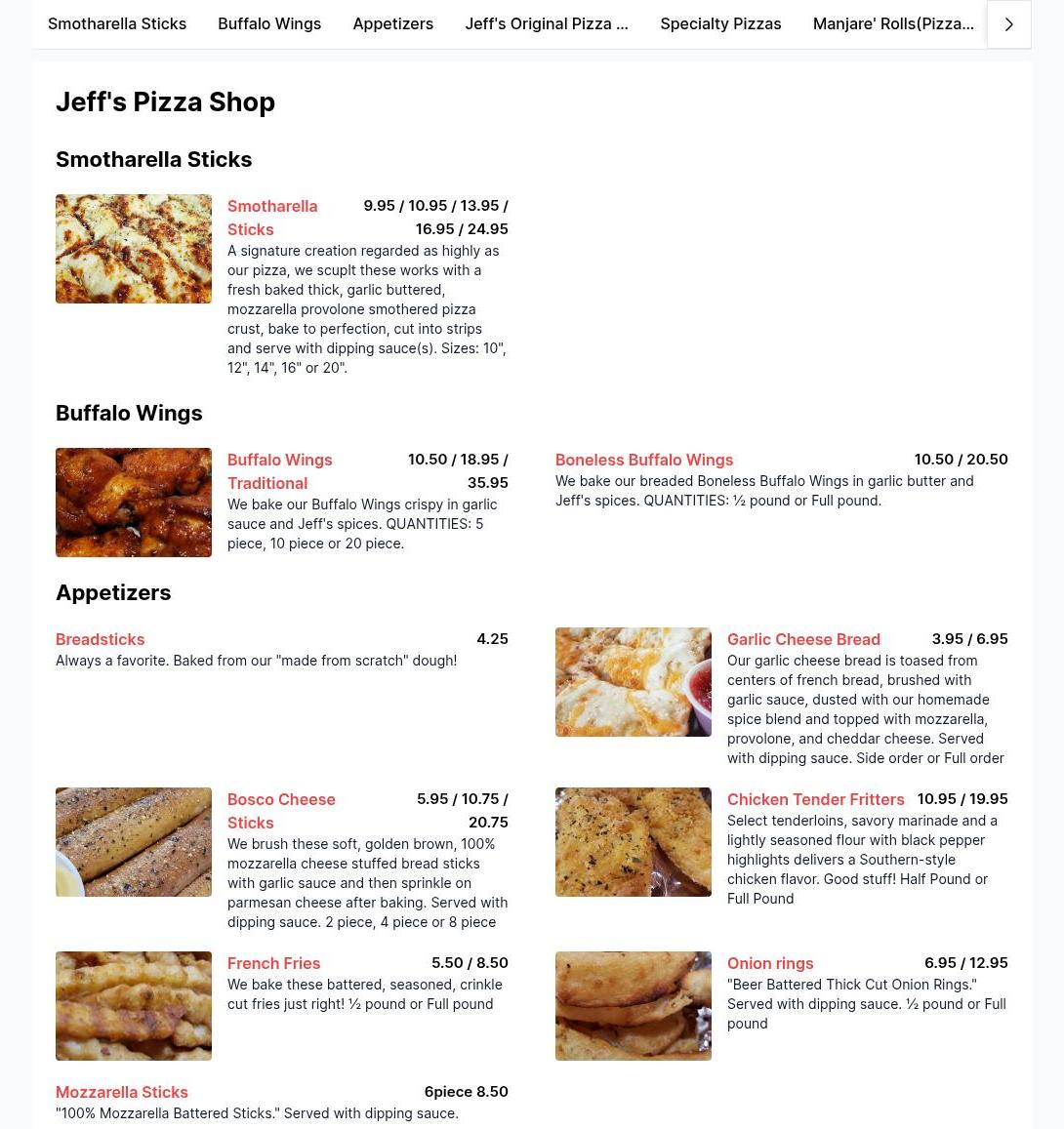This screenshot has height=1129, width=1064.
Task: Open Chicken Tender Fritters item
Action: click(815, 799)
